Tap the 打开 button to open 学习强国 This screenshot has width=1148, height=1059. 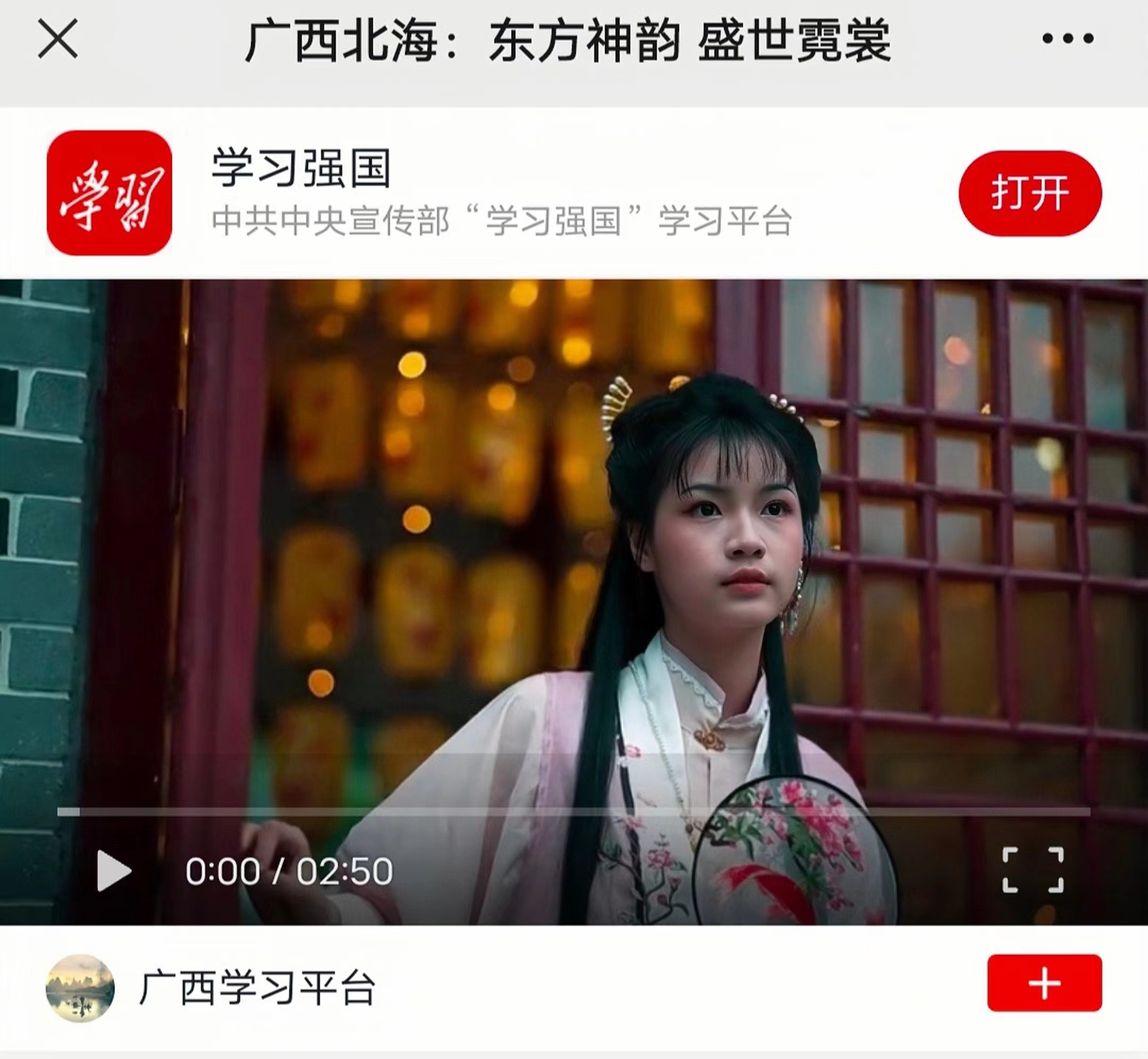[x=1029, y=193]
